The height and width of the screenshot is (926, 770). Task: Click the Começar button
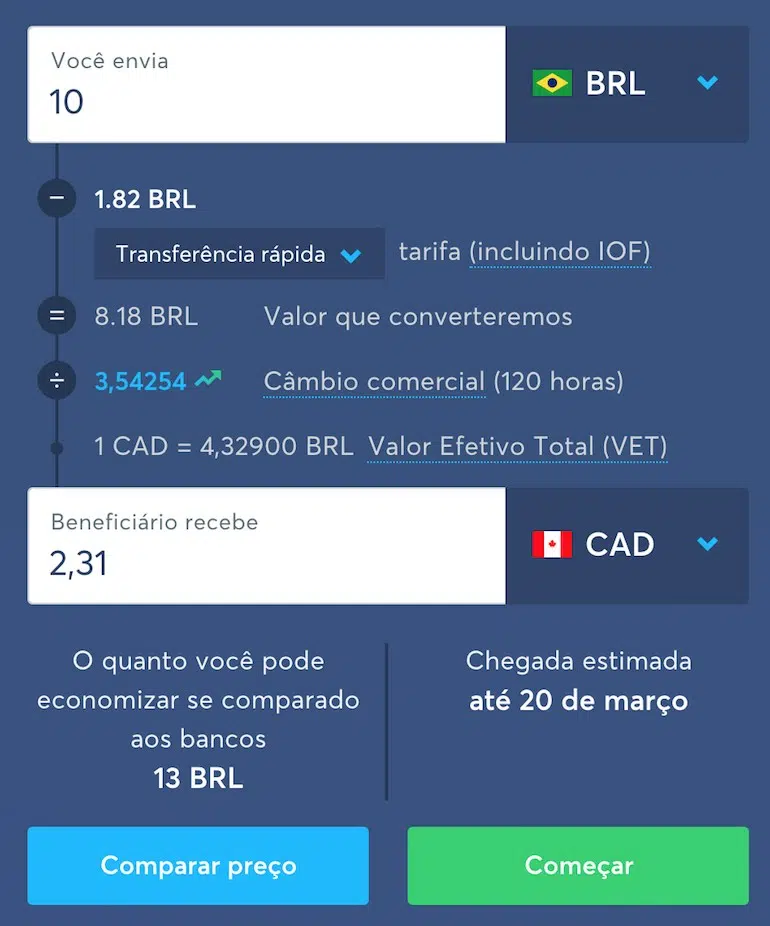coord(578,865)
